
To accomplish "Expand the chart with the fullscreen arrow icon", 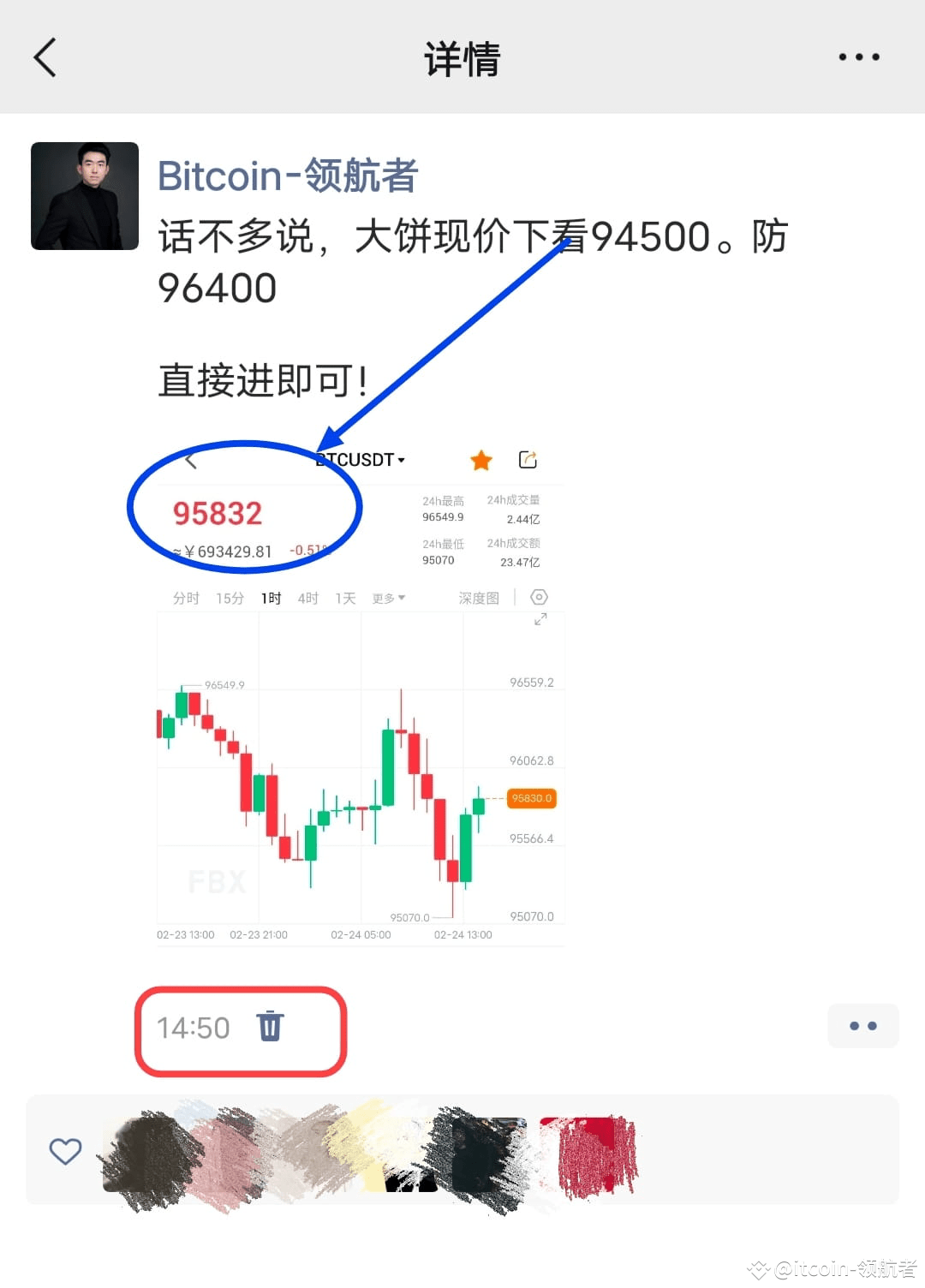I will pos(540,620).
